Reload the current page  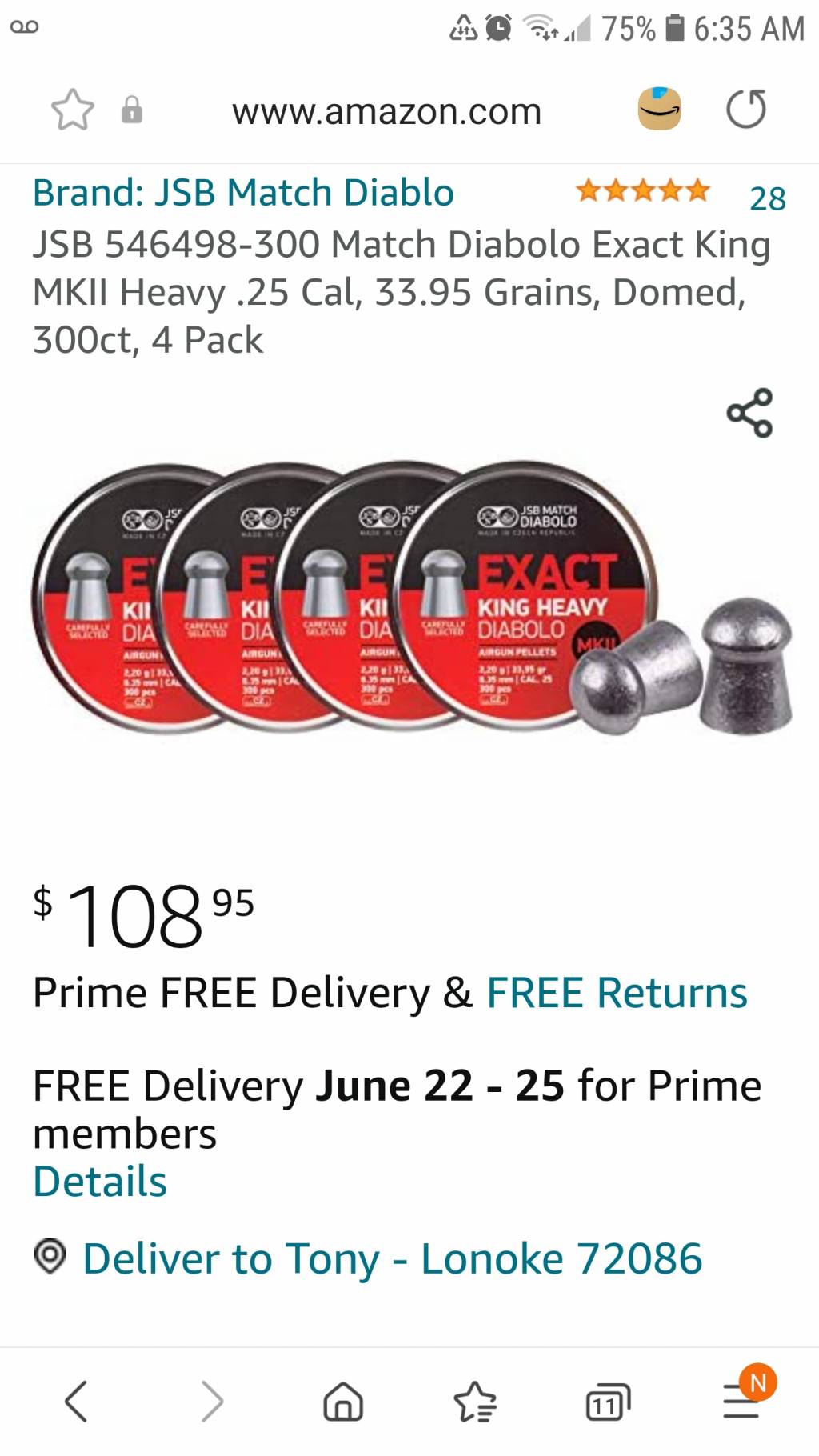coord(745,109)
